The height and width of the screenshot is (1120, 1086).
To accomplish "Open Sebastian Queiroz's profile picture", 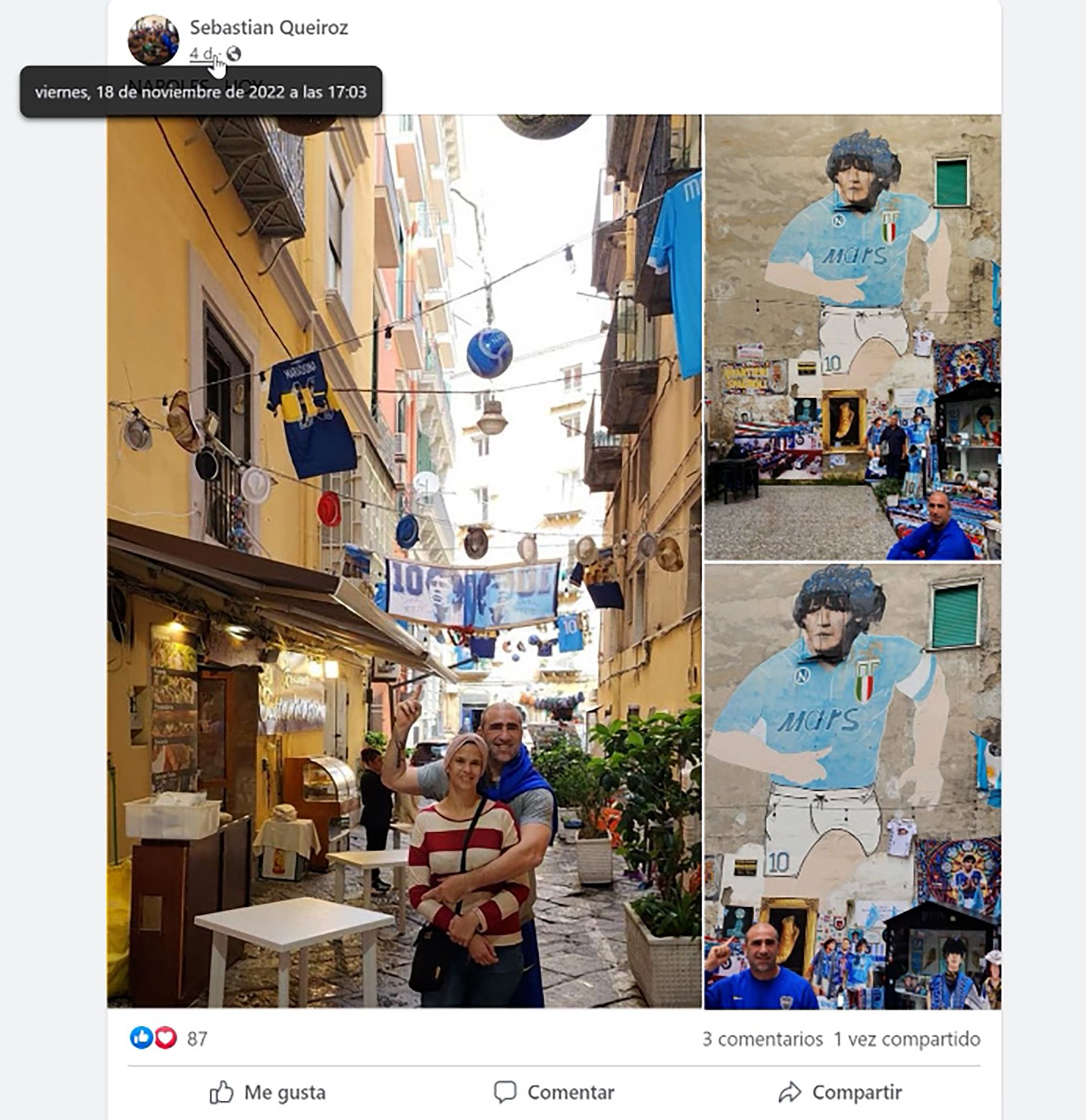I will tap(153, 40).
